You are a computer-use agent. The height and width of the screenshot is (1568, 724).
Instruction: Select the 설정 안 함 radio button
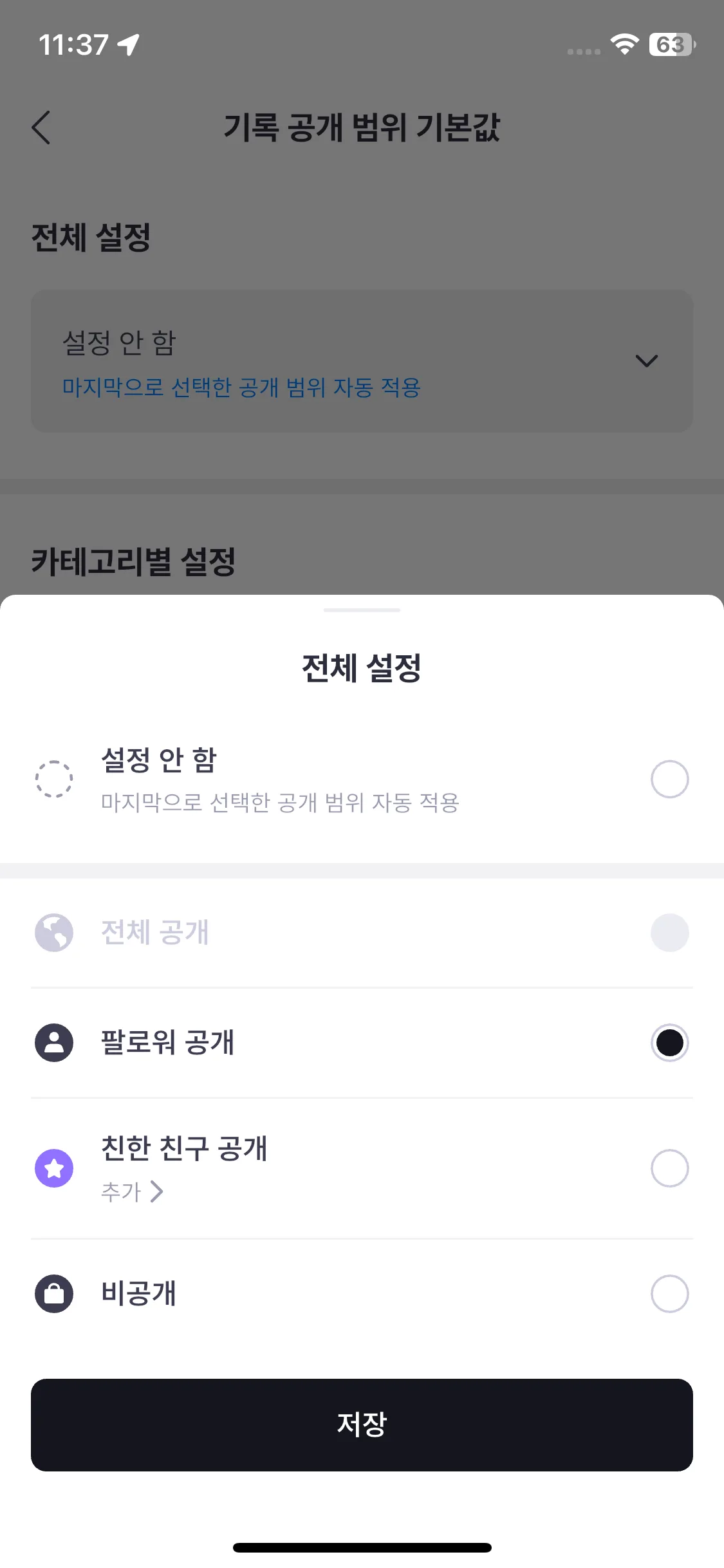coord(670,779)
